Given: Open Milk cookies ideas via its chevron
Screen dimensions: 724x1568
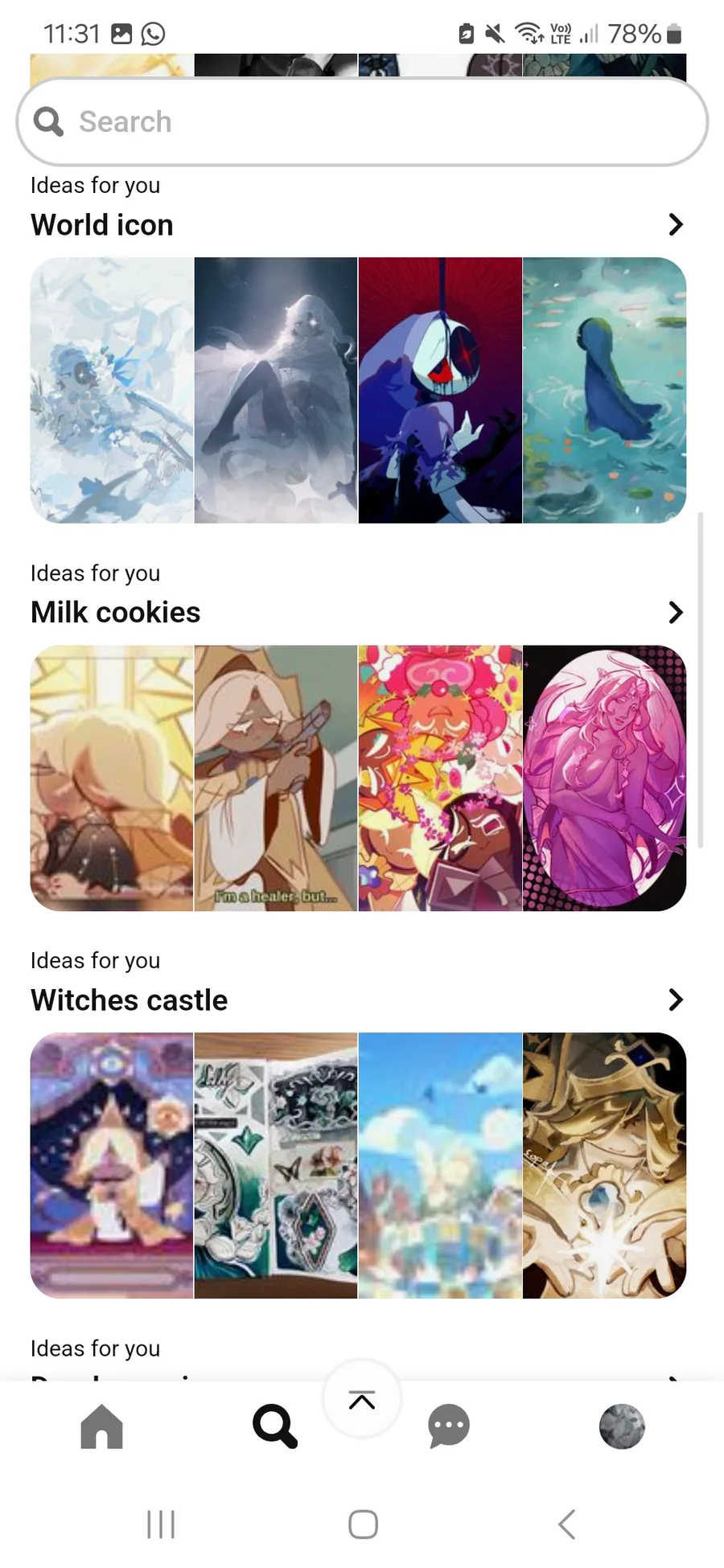Looking at the screenshot, I should tap(675, 612).
